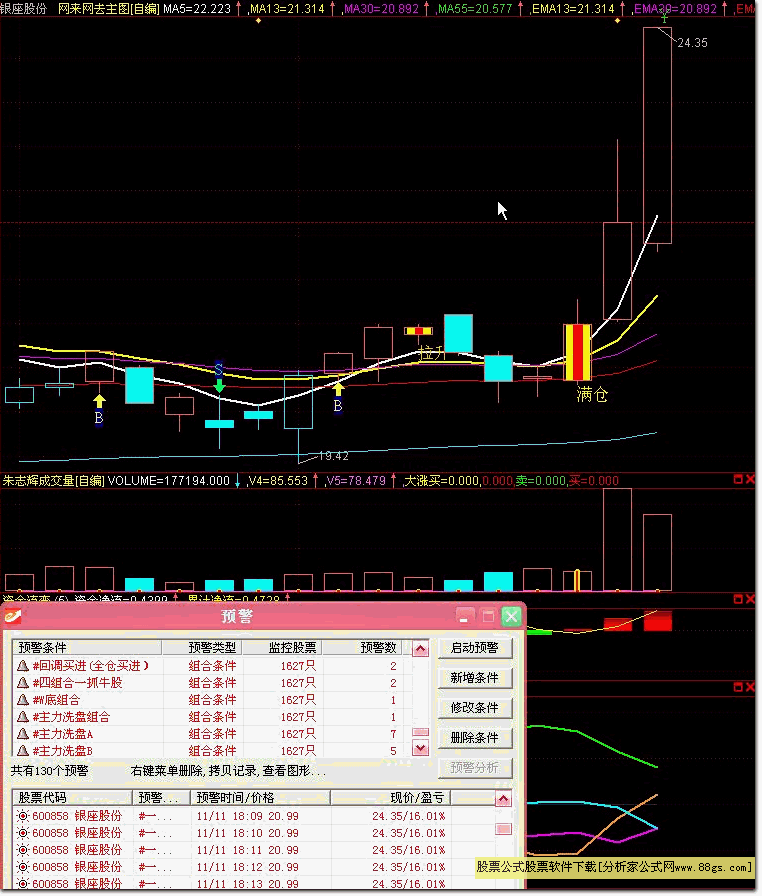Delete the condition using 删除条件
Viewport: 762px width, 896px height.
(475, 738)
